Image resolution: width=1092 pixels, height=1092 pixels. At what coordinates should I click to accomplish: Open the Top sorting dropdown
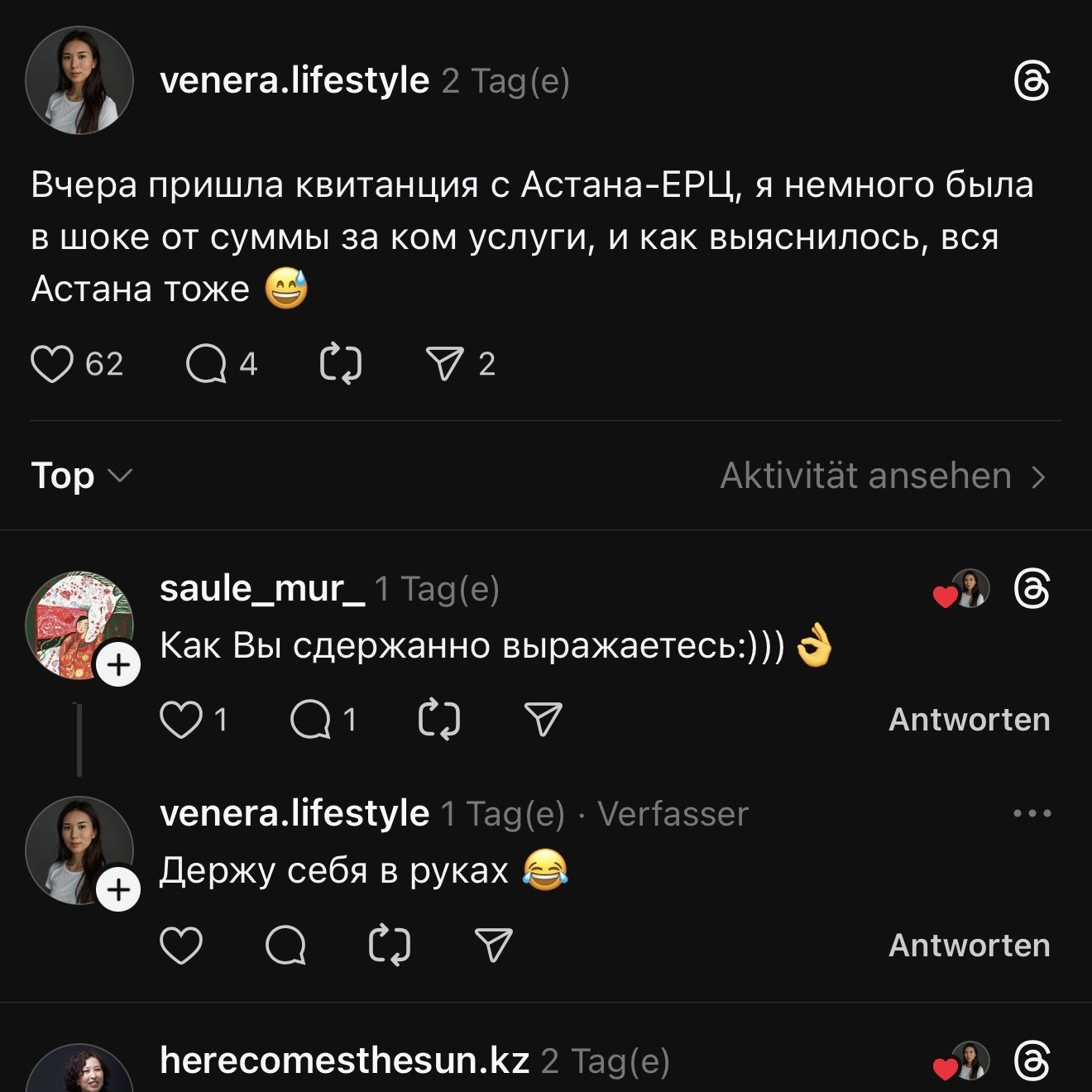81,476
